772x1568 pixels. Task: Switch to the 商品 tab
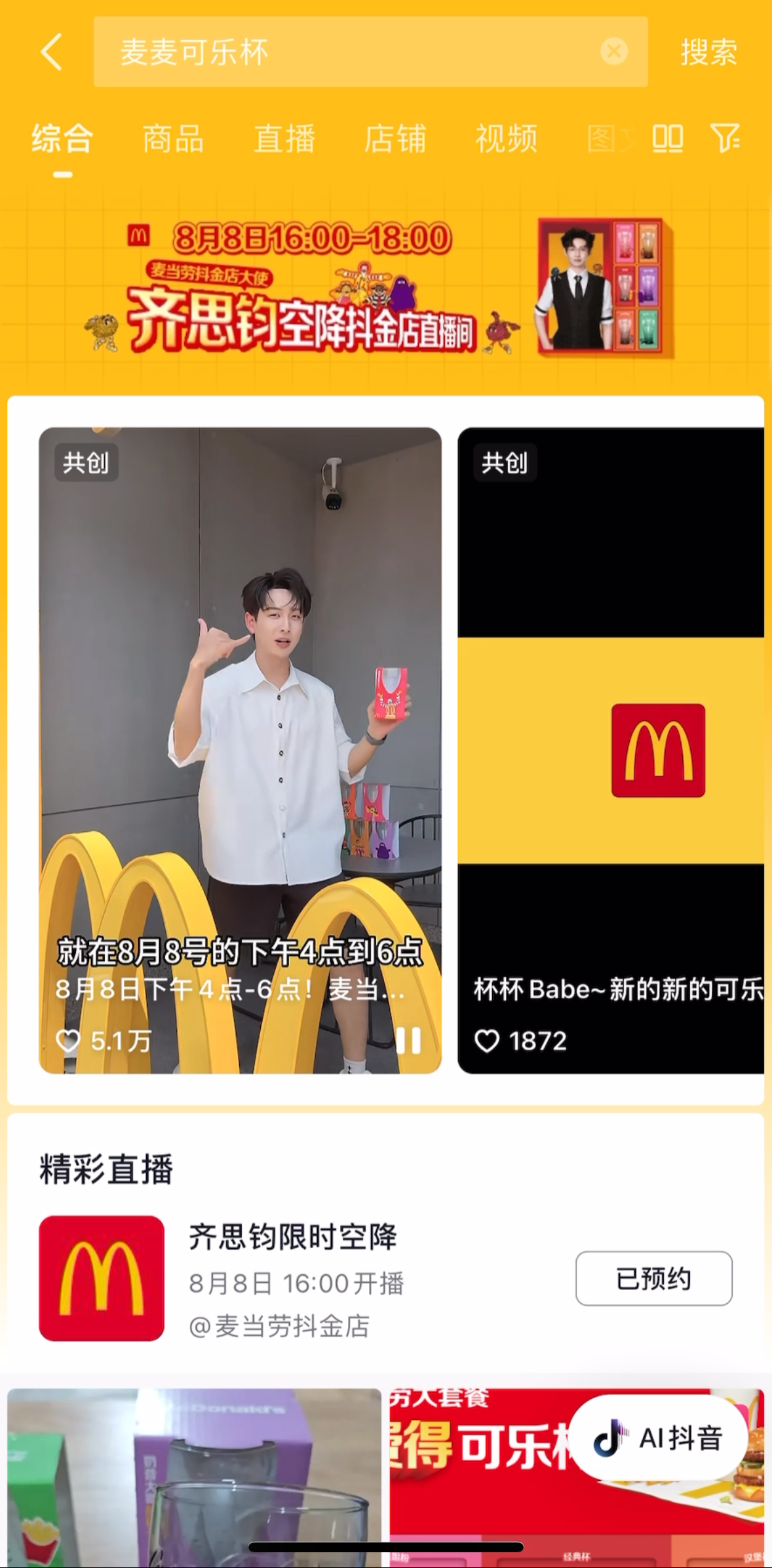(x=173, y=139)
